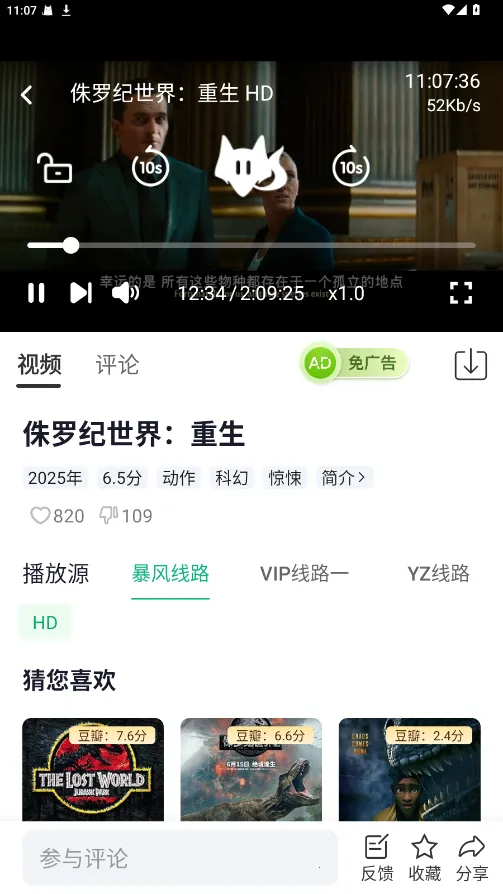Tap the screen lock icon in player
503x894 pixels.
54,168
